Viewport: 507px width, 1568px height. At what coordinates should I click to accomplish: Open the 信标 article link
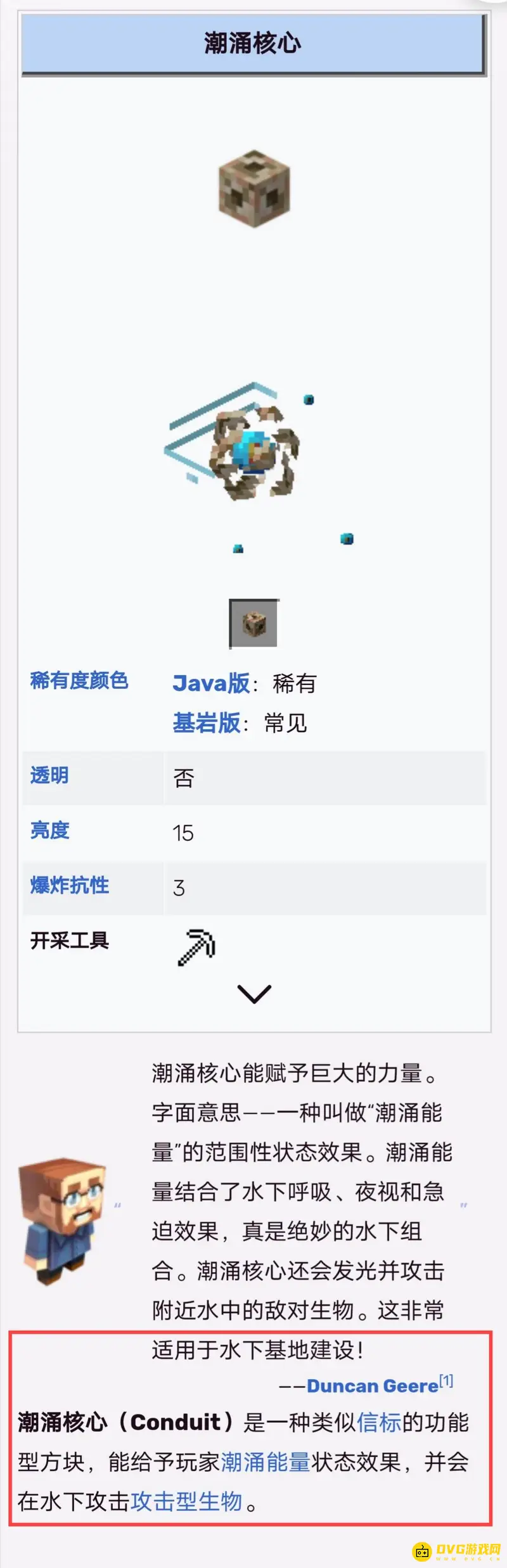point(379,1422)
